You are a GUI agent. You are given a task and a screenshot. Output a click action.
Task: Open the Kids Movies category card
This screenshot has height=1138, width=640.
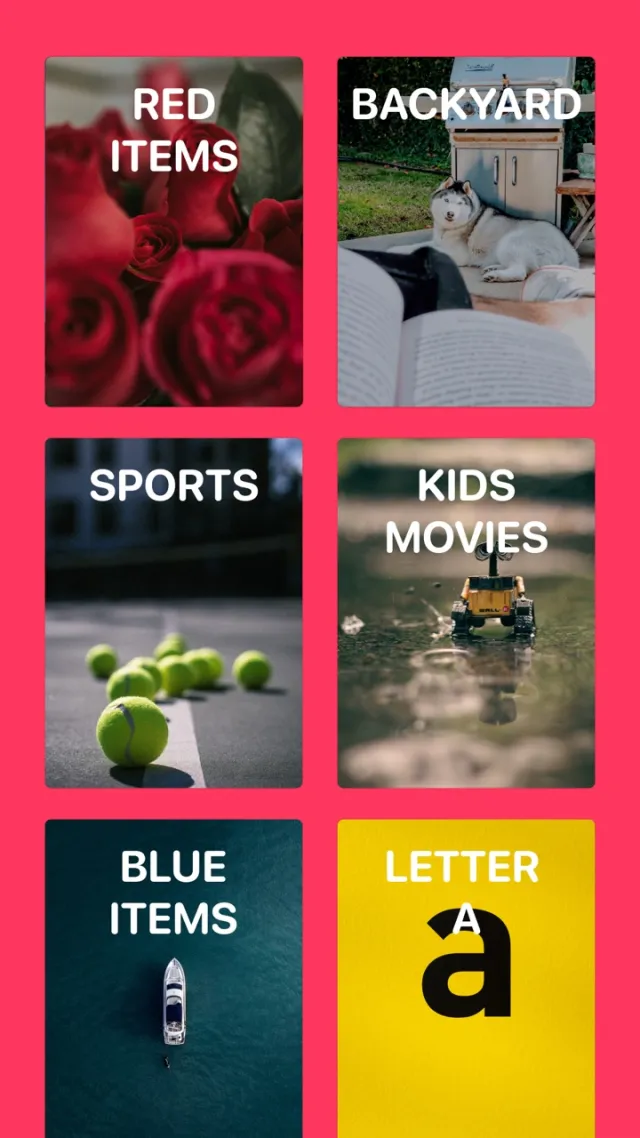tap(466, 613)
